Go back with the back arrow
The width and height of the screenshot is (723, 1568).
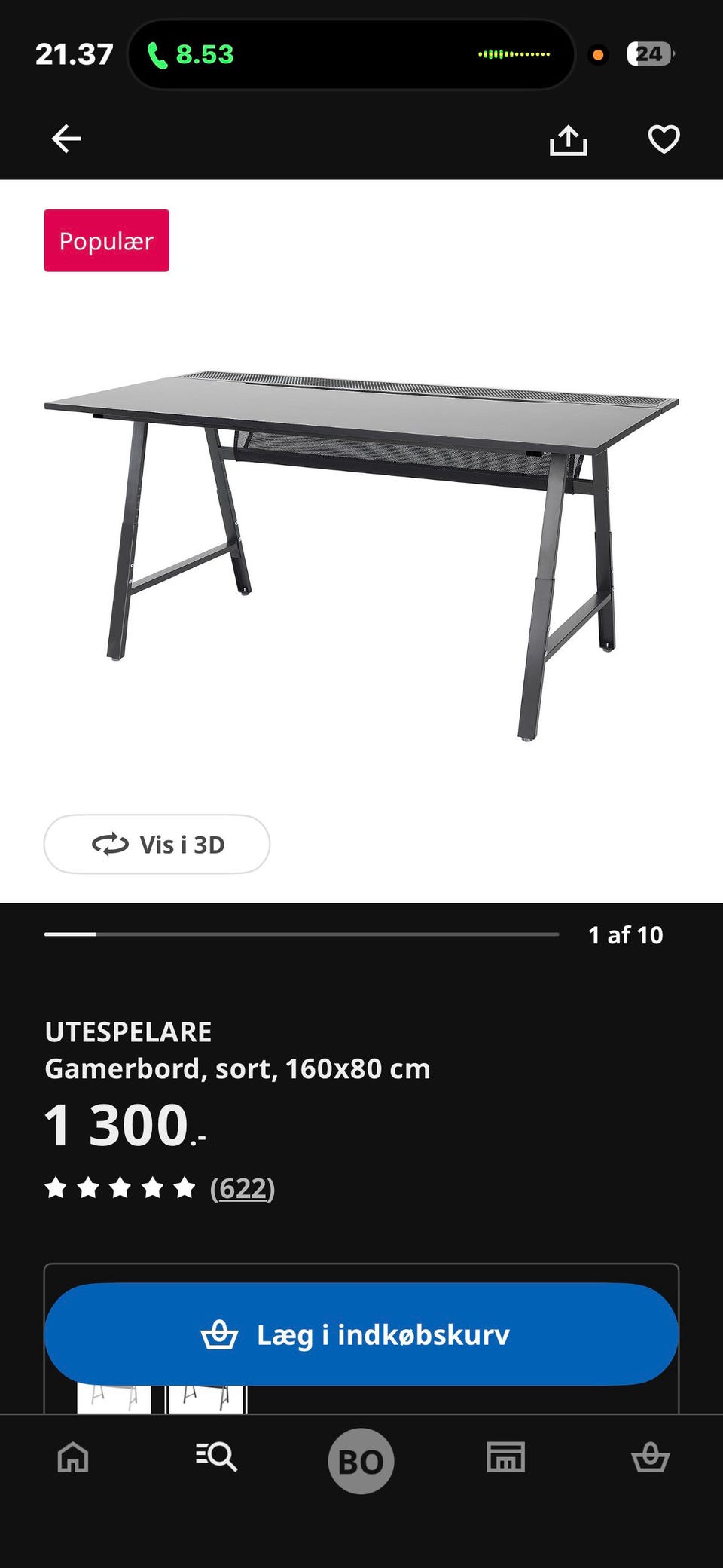pos(66,139)
